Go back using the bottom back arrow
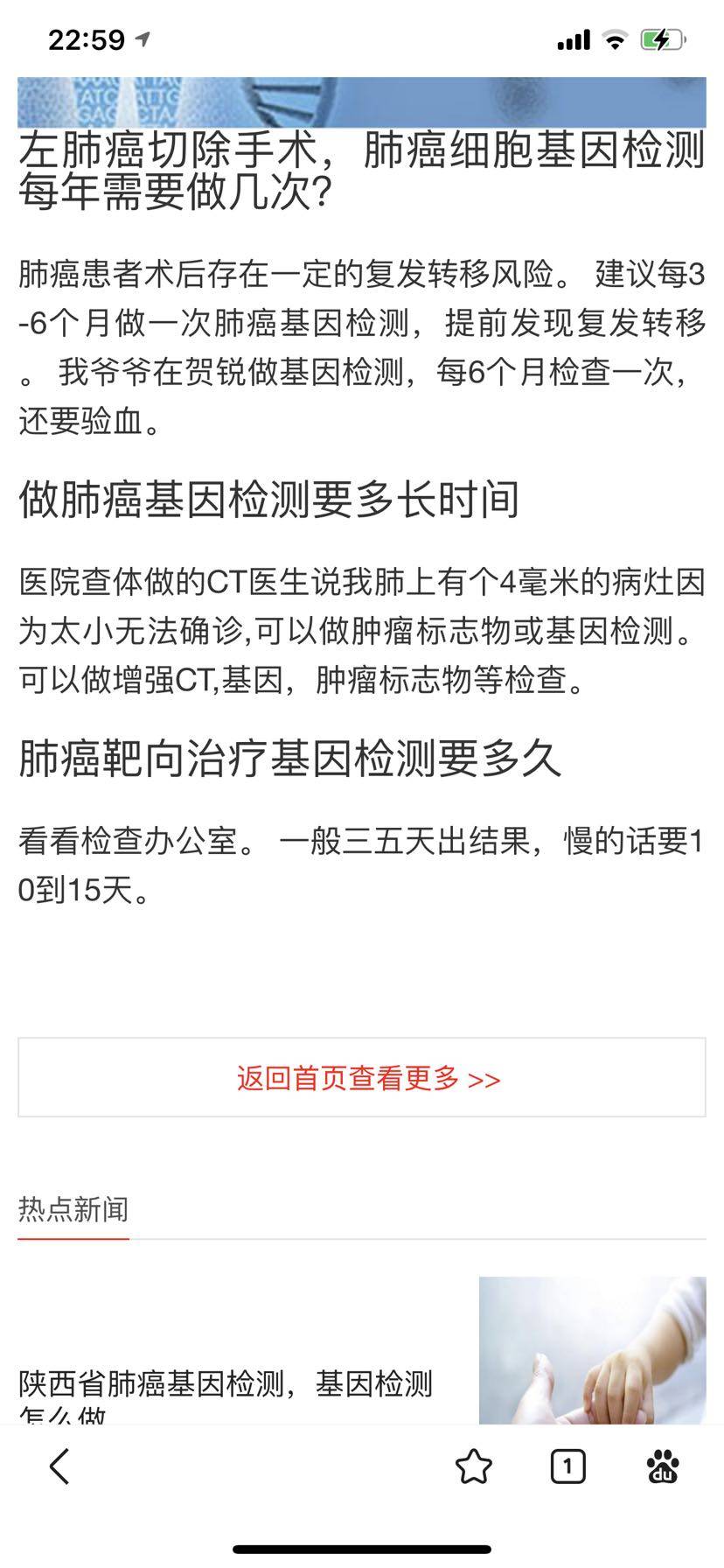Screen dimensions: 724x1568 tap(59, 1466)
